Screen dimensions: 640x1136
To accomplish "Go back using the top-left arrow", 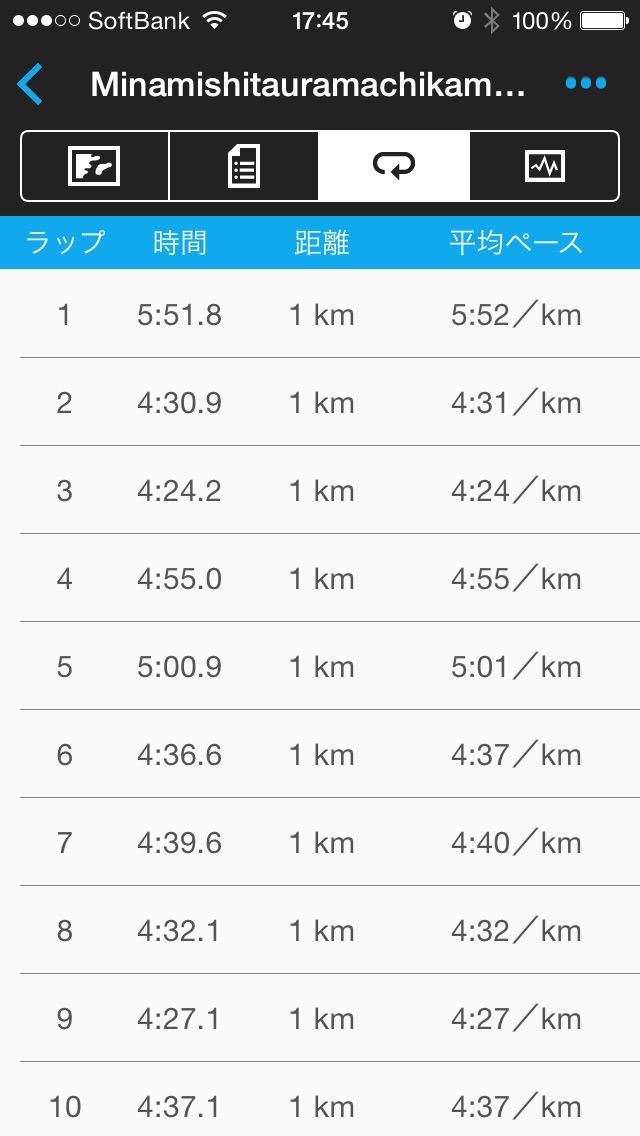I will pos(31,84).
